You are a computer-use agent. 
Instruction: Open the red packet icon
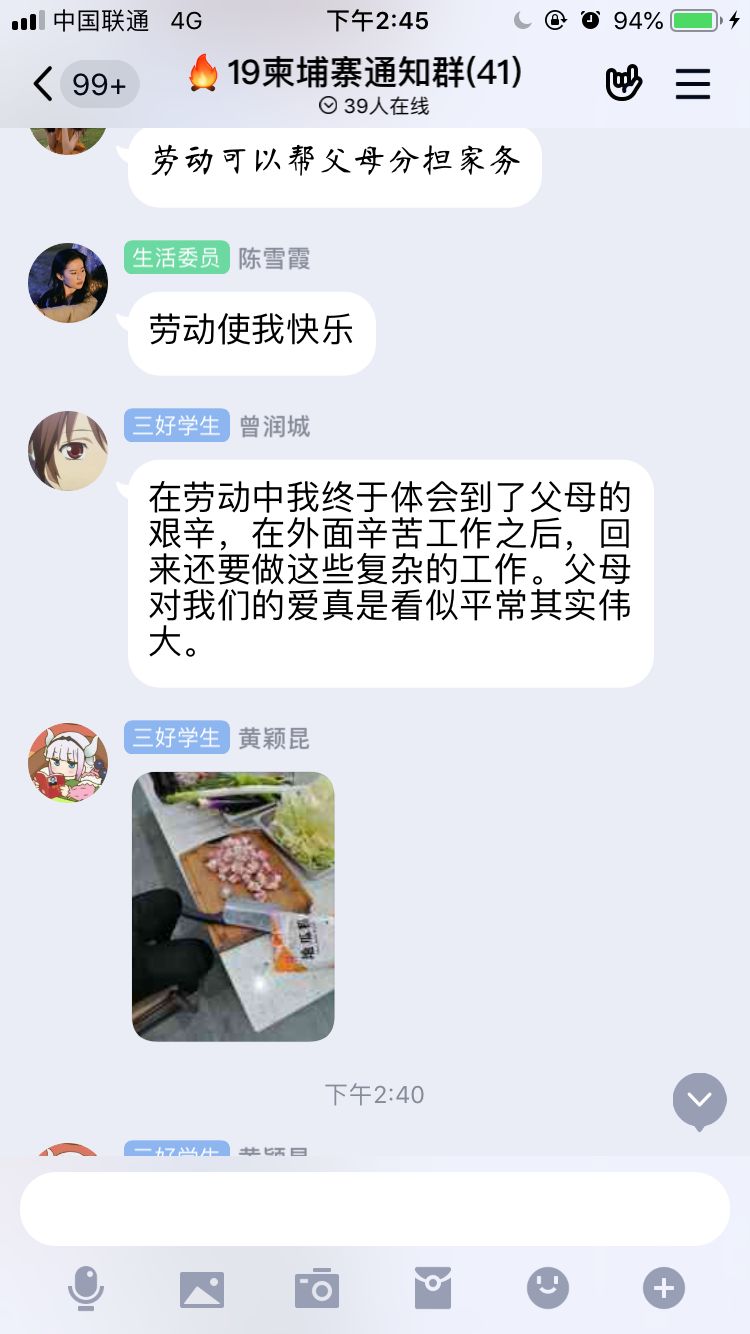click(433, 1288)
